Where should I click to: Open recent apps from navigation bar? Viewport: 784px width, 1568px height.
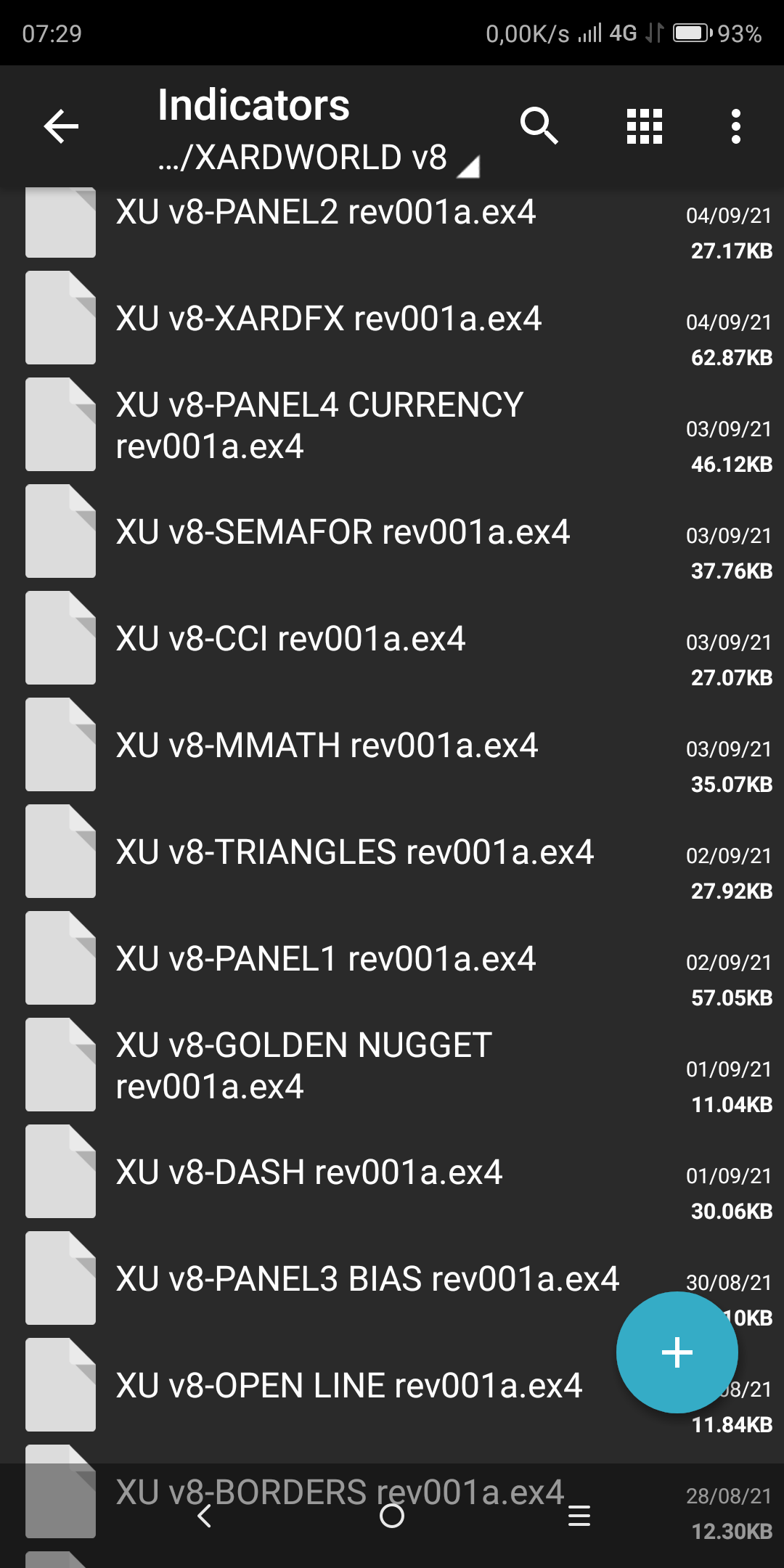pyautogui.click(x=579, y=1516)
